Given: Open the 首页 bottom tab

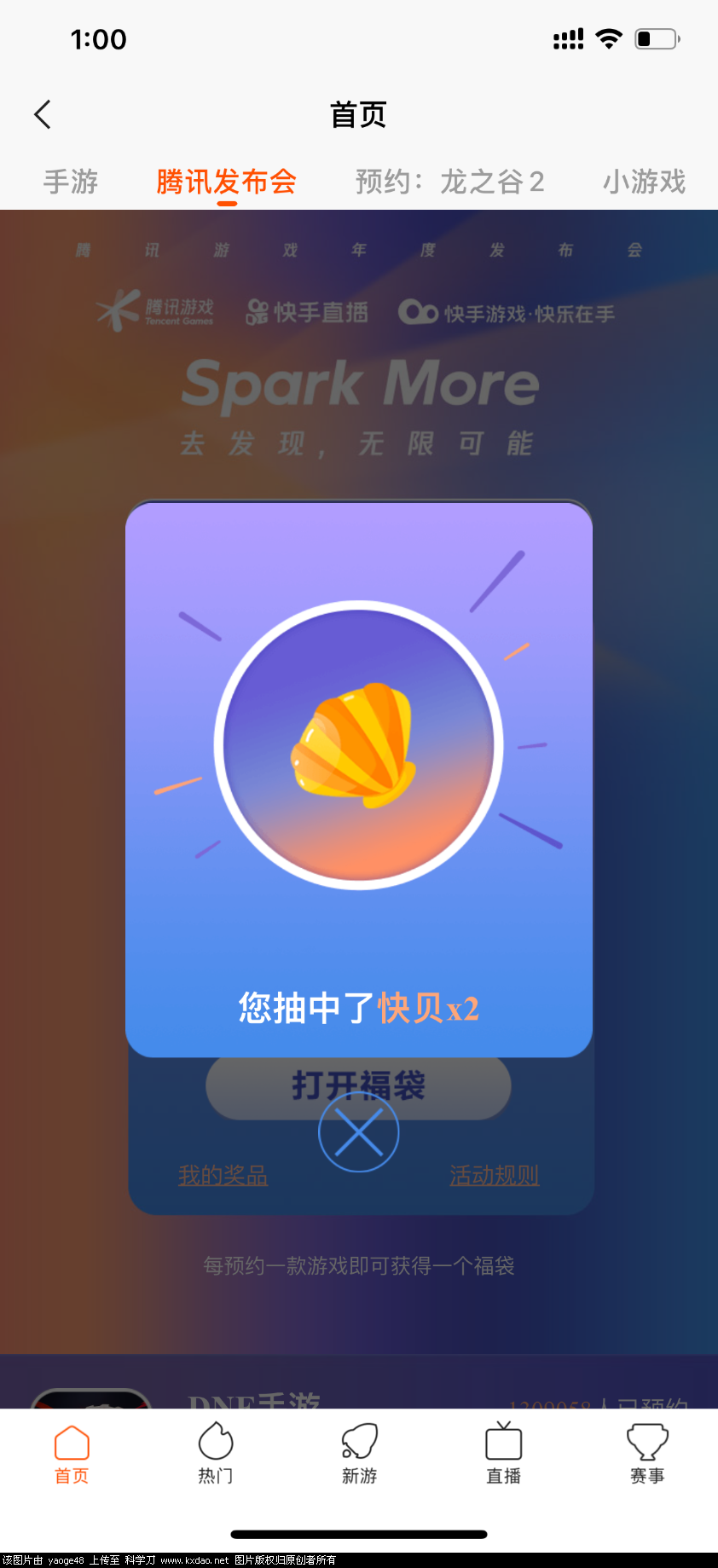Looking at the screenshot, I should [72, 1455].
